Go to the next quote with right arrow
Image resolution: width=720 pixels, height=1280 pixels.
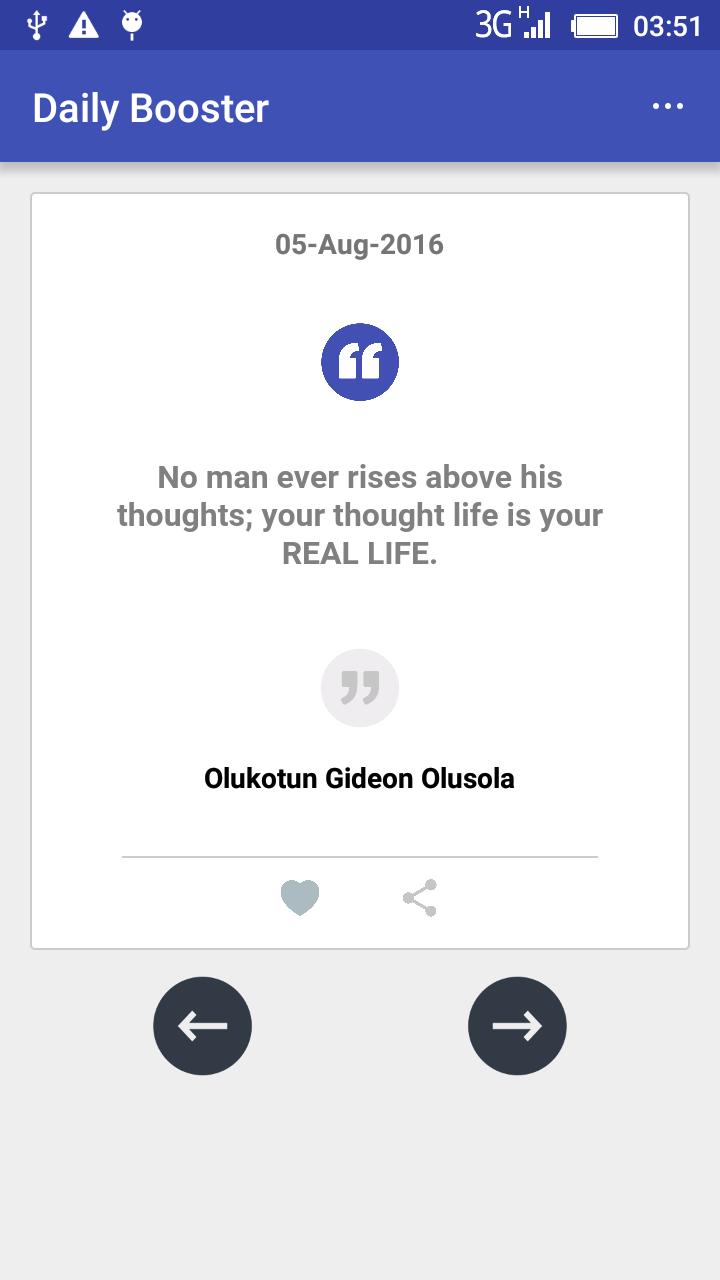tap(517, 1026)
